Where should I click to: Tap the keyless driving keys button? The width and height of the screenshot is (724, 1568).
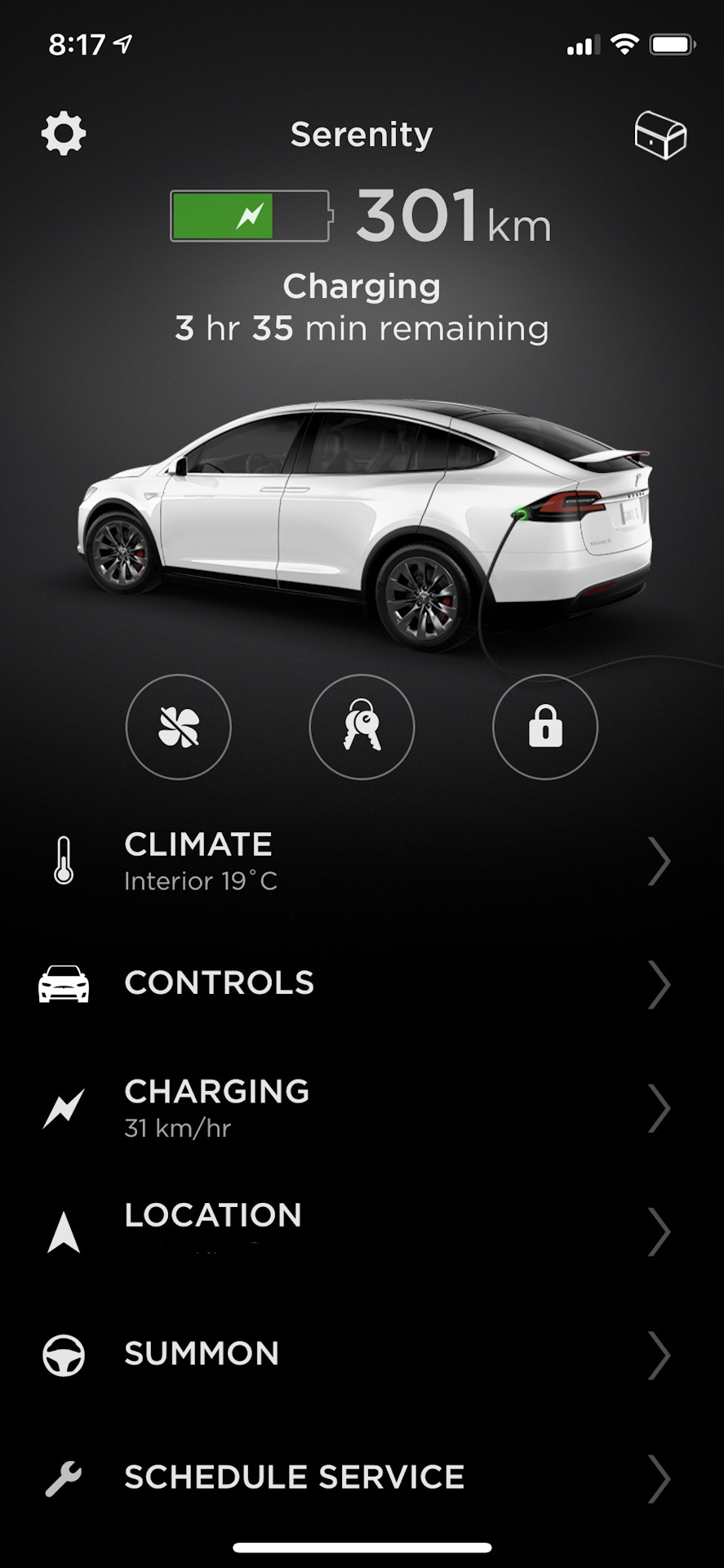362,727
